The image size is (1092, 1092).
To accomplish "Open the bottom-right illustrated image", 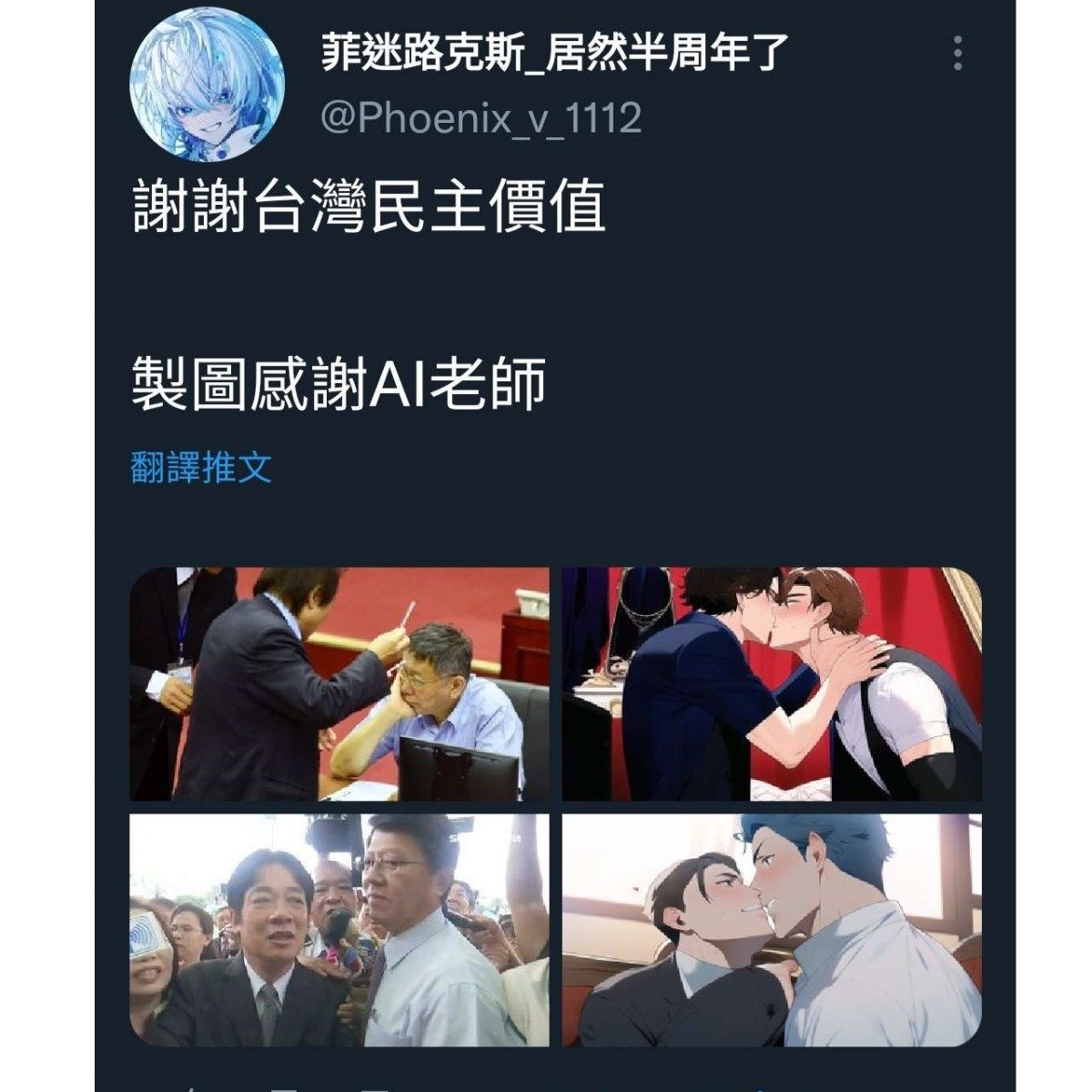I will pyautogui.click(x=772, y=930).
